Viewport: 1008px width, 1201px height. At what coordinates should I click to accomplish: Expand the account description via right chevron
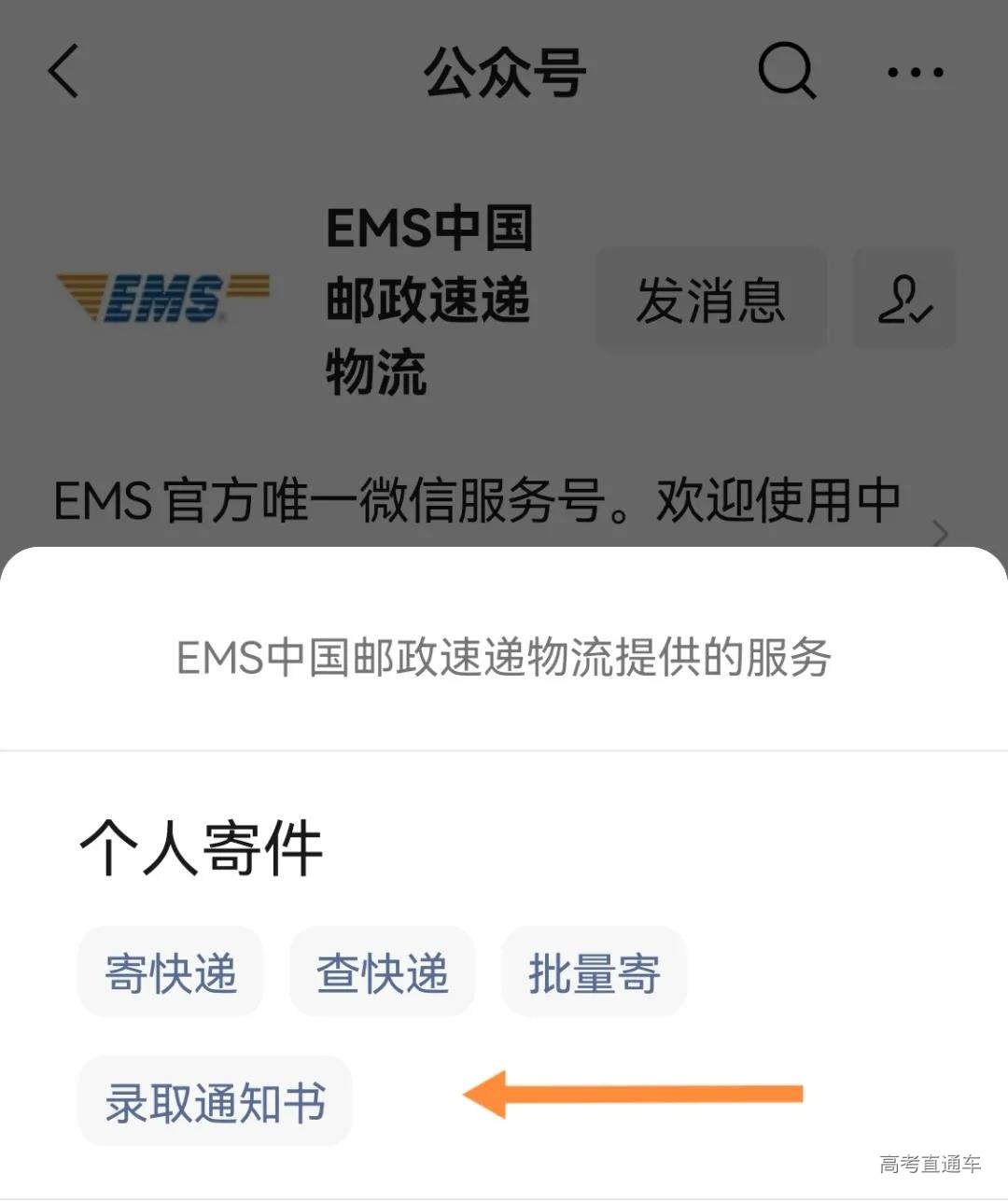(940, 532)
